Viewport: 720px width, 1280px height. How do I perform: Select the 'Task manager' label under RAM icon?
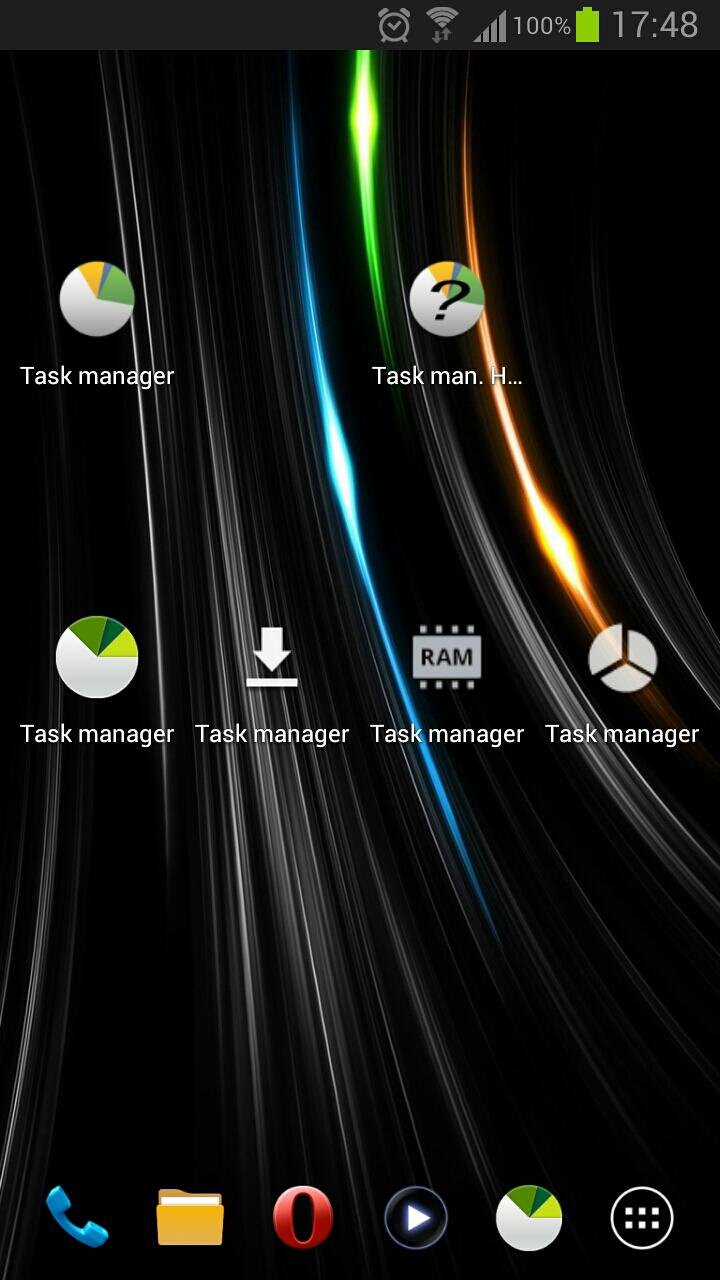pos(447,733)
